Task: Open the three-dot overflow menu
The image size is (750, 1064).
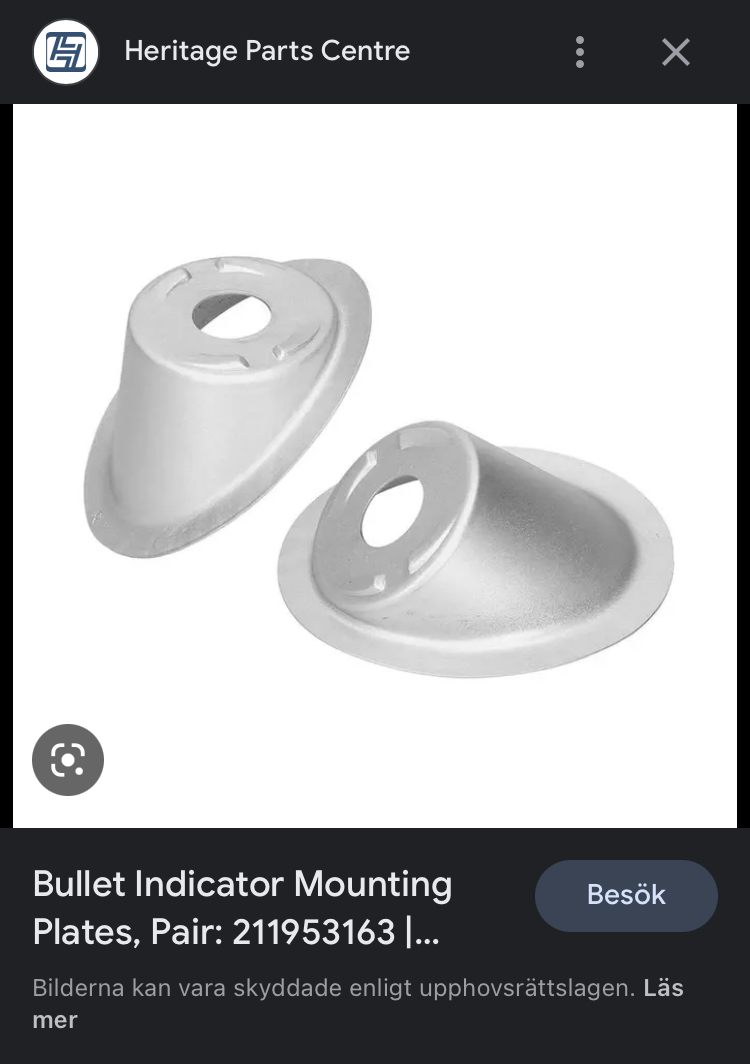Action: 580,52
